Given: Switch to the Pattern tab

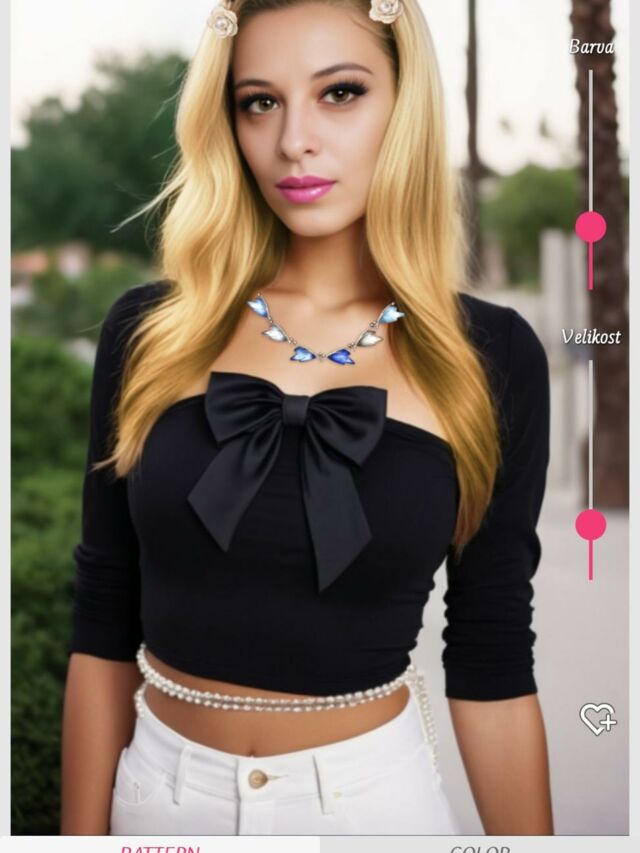Looking at the screenshot, I should coord(160,846).
